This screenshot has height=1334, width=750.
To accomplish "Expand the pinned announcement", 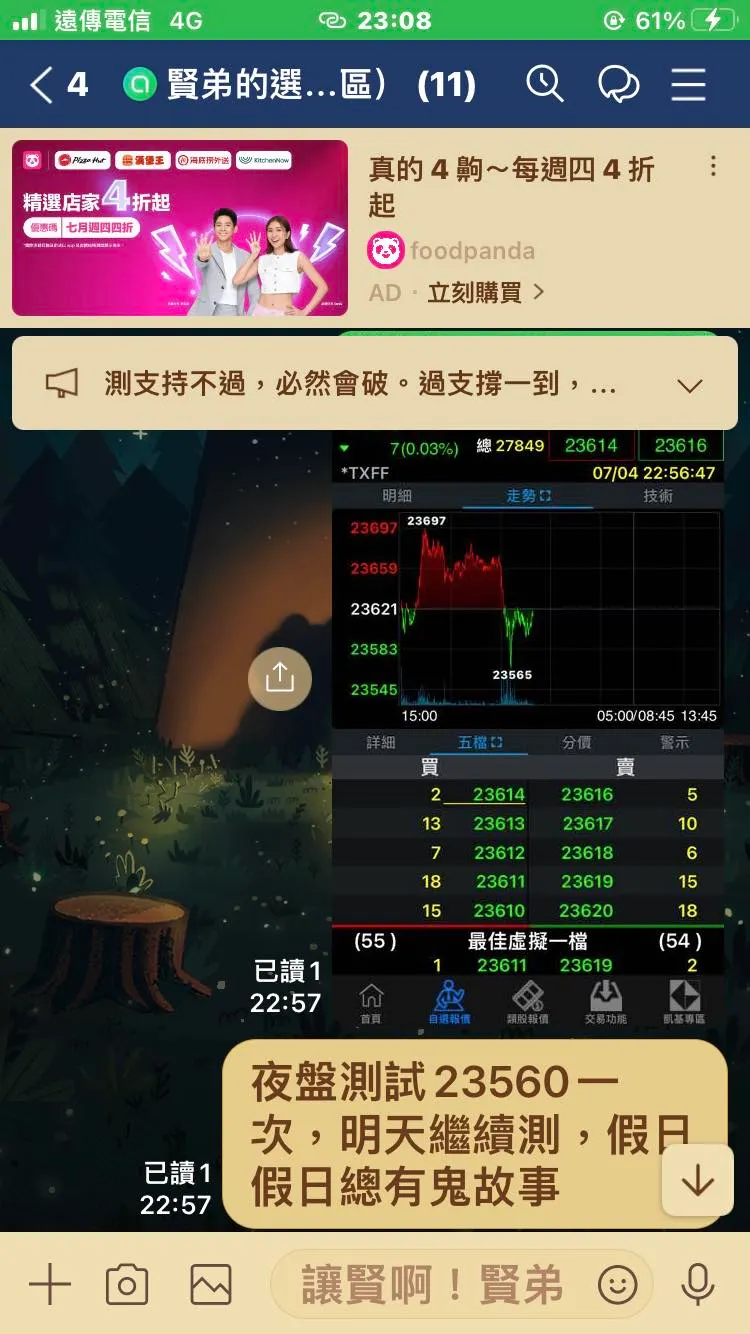I will pyautogui.click(x=690, y=385).
